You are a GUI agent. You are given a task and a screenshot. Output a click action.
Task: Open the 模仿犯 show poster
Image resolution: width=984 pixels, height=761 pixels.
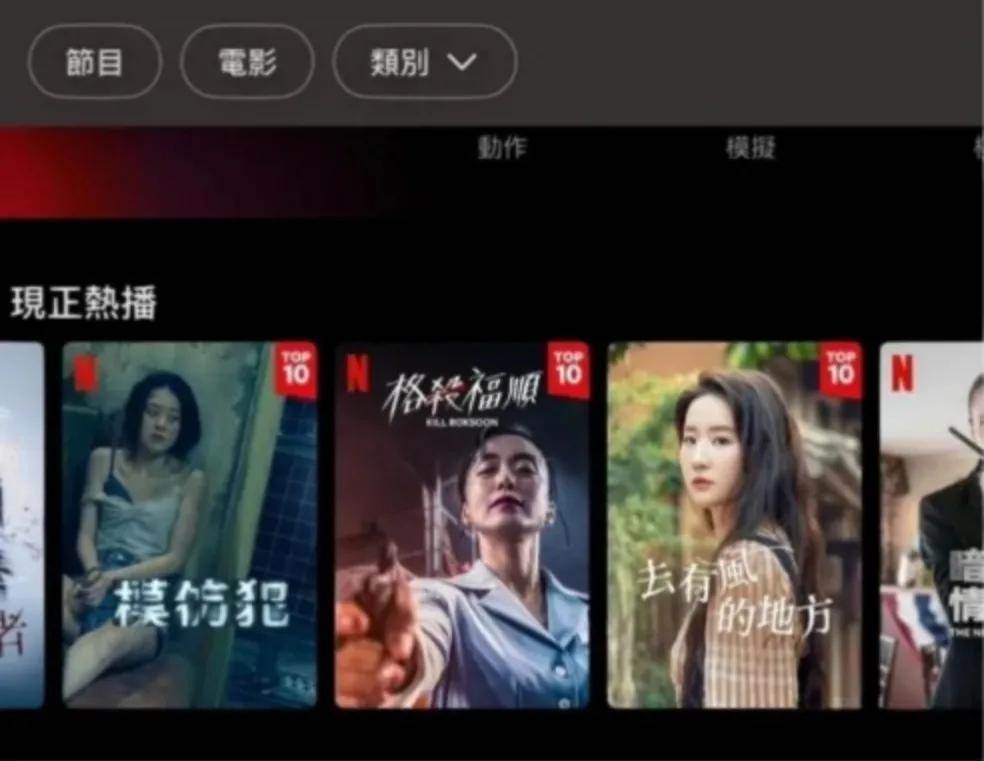pos(190,525)
